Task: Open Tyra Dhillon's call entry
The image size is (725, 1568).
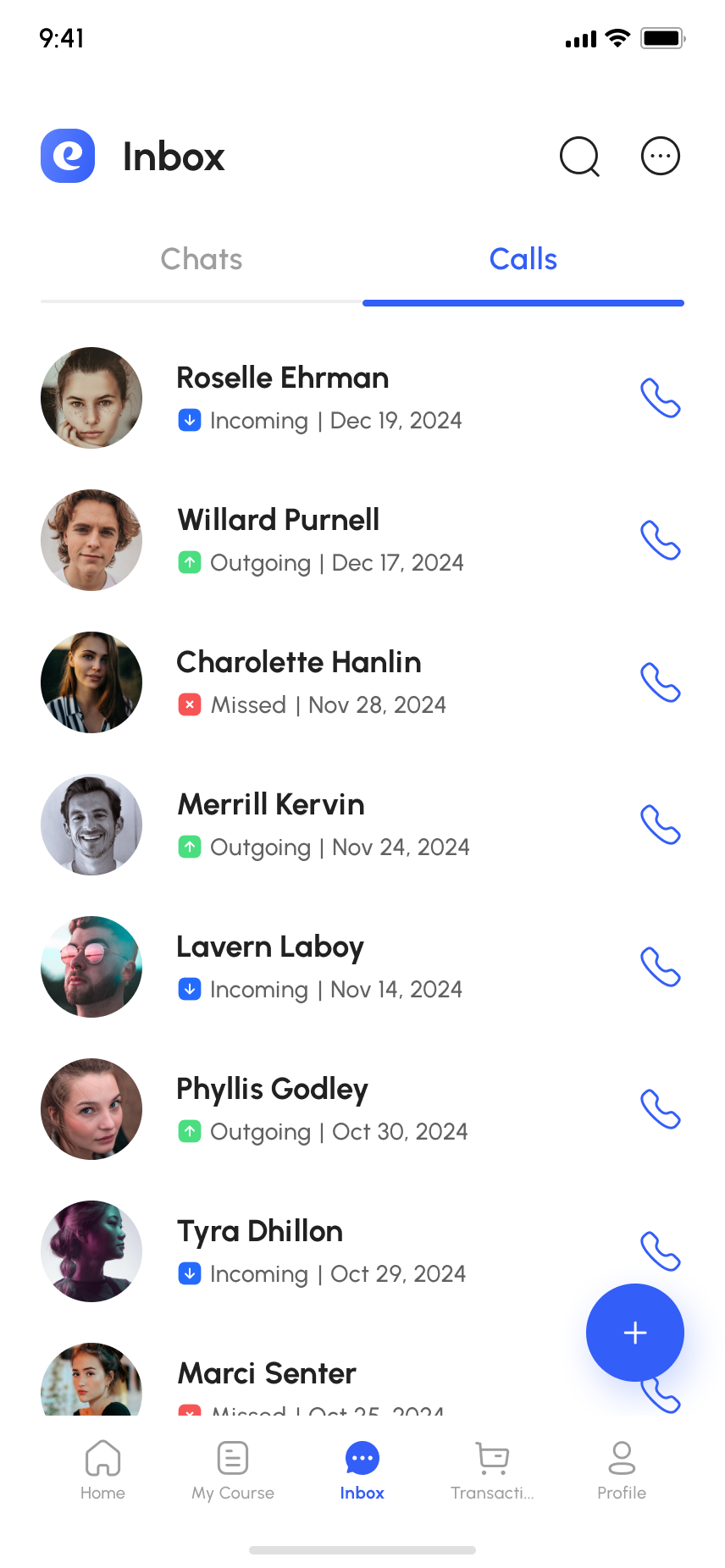Action: (x=322, y=1251)
